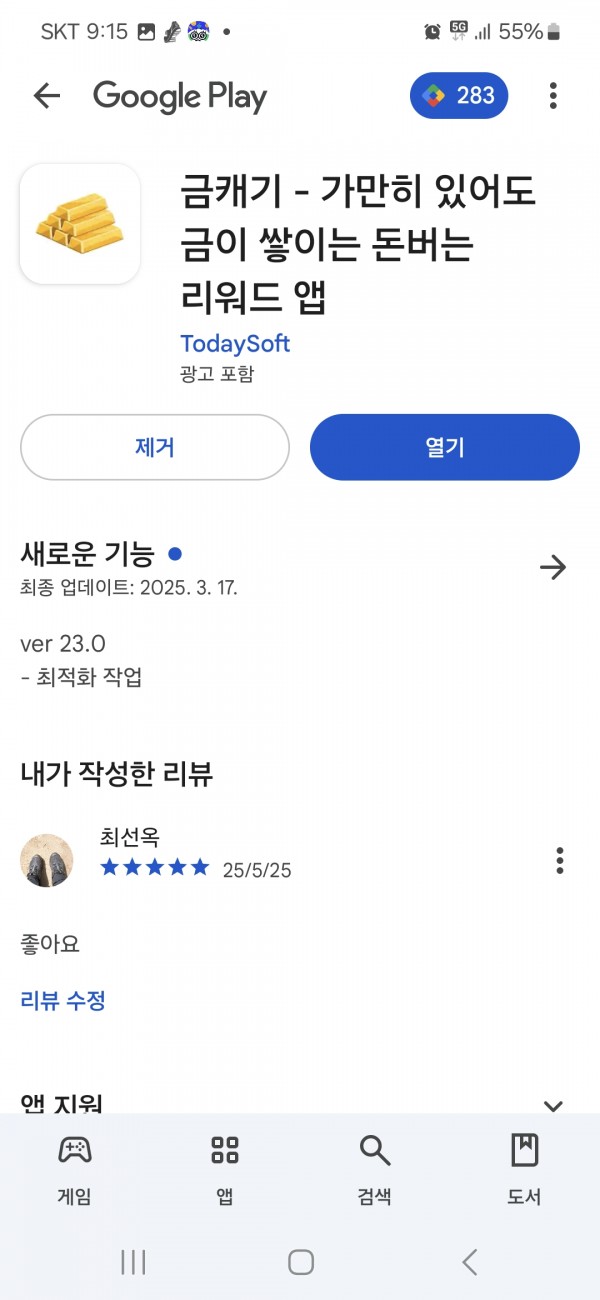Expand the 앱 지원 section
The width and height of the screenshot is (600, 1300).
click(553, 1105)
